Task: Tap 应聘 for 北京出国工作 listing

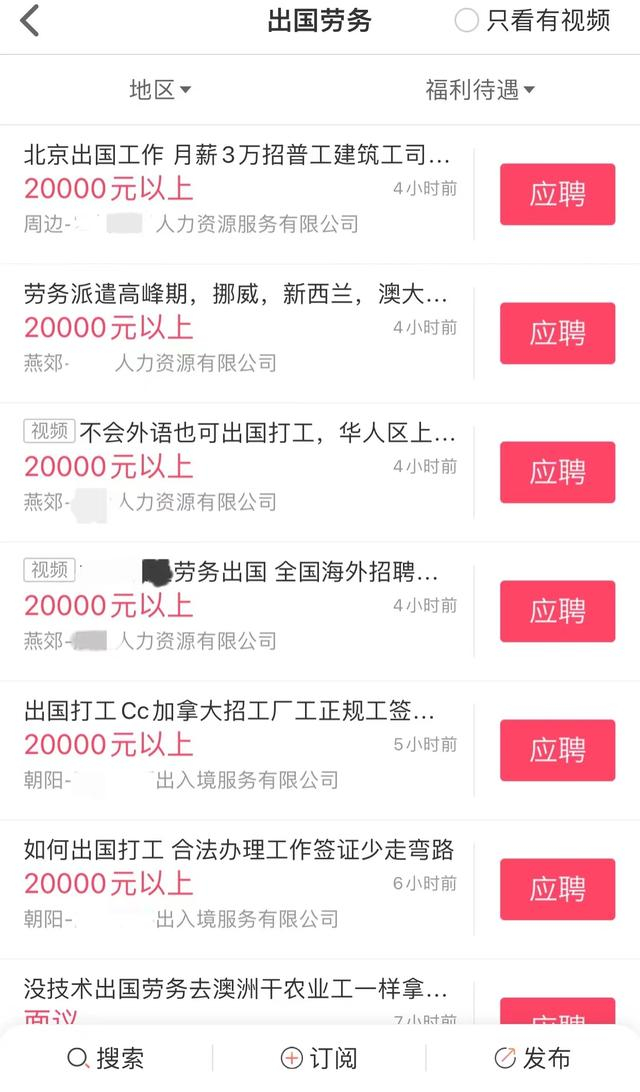Action: [x=557, y=194]
